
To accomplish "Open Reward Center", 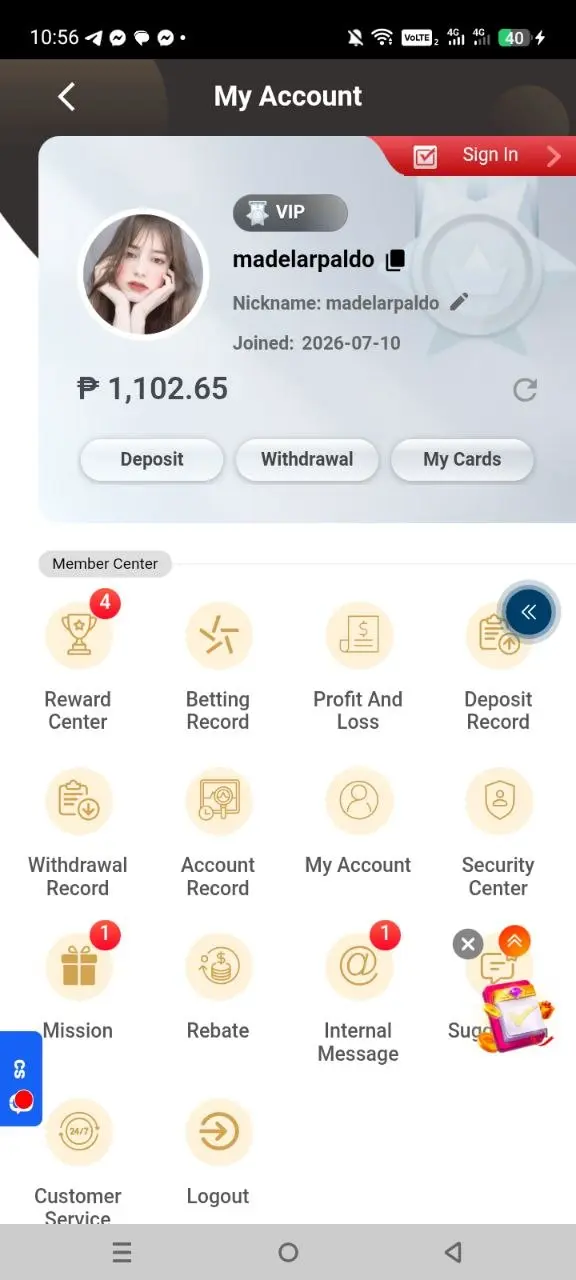I will pyautogui.click(x=78, y=665).
